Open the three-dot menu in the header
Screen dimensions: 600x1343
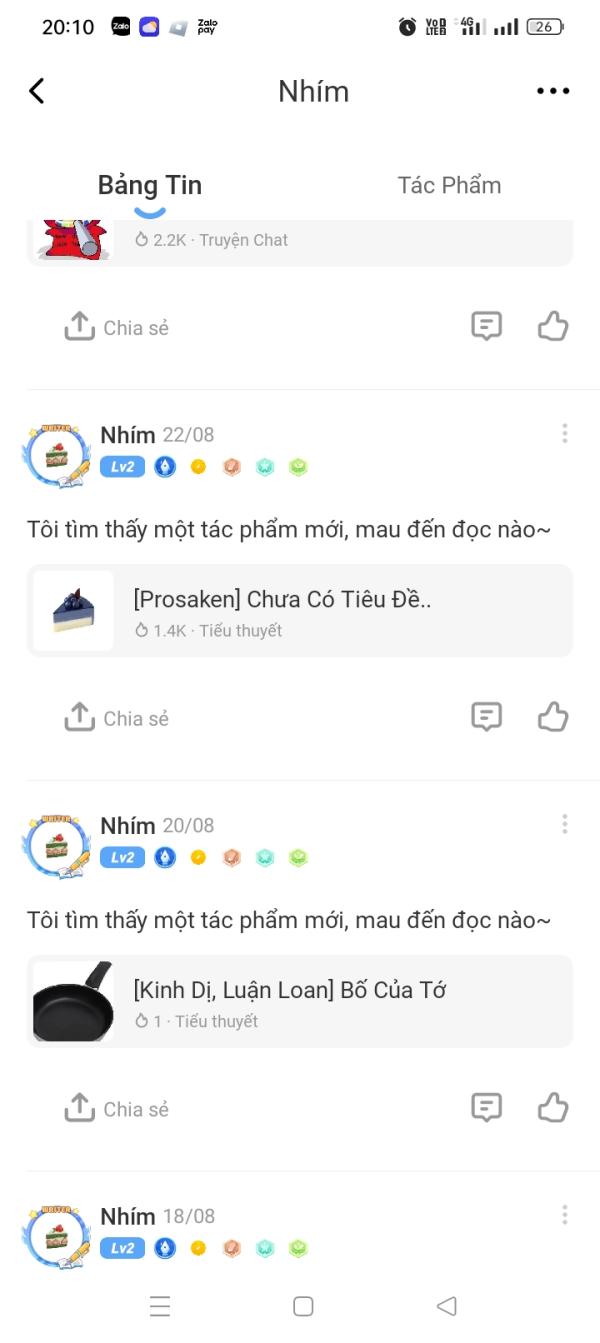click(x=553, y=91)
